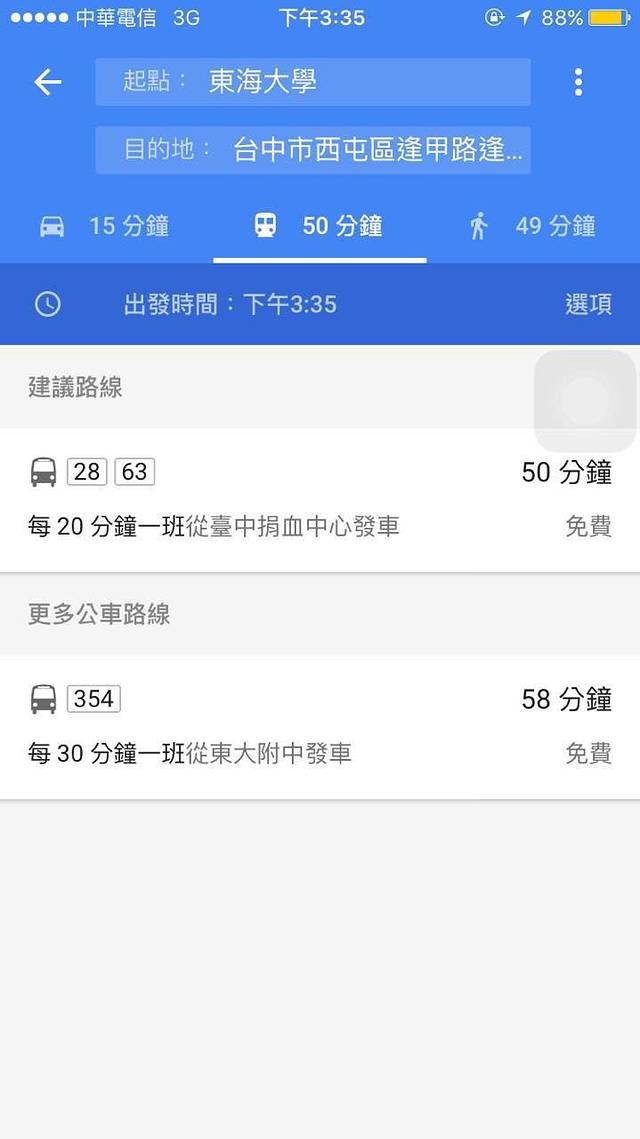Open the three-dot overflow menu
Viewport: 640px width, 1139px height.
(x=578, y=82)
